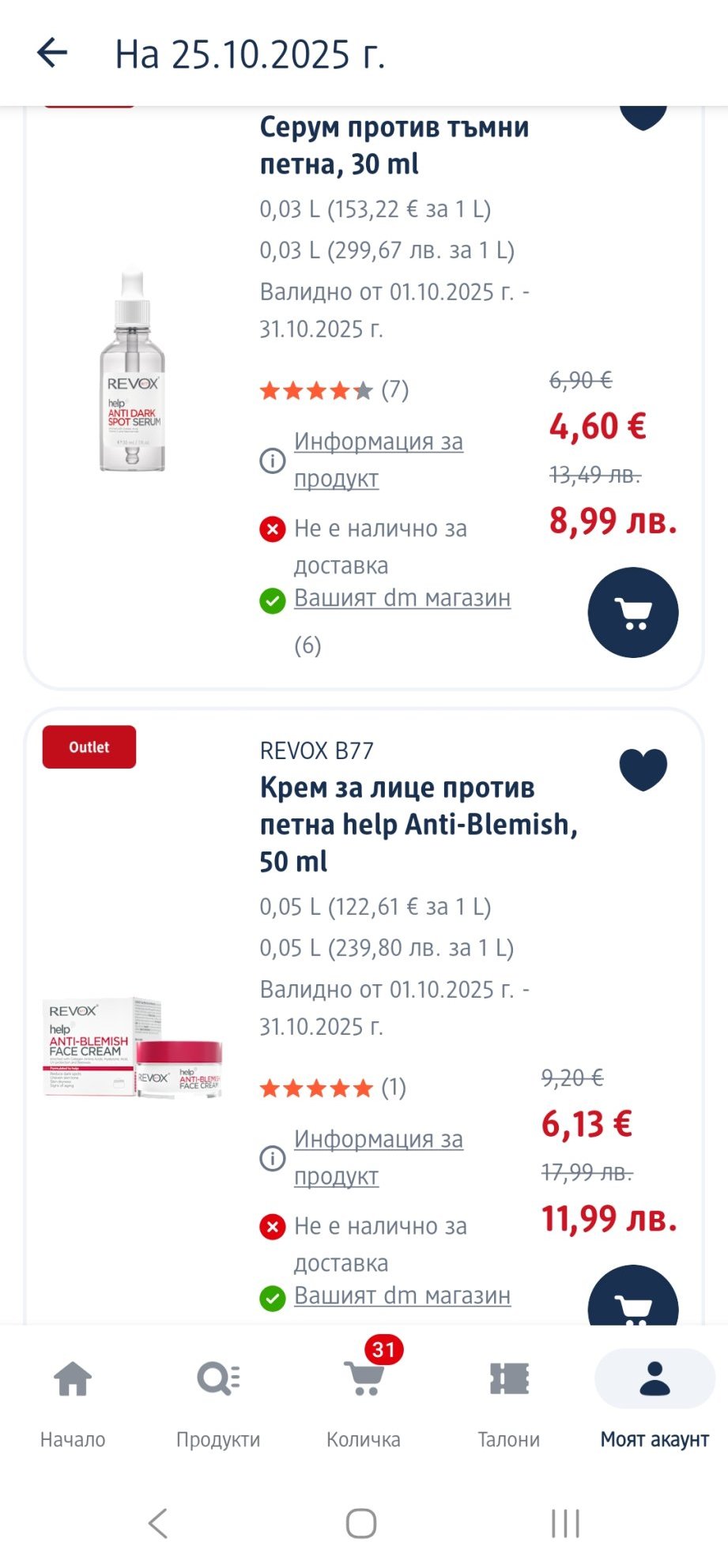Open the REVOX Anti Dark Spot Serum image
The image size is (728, 1568).
(x=133, y=371)
